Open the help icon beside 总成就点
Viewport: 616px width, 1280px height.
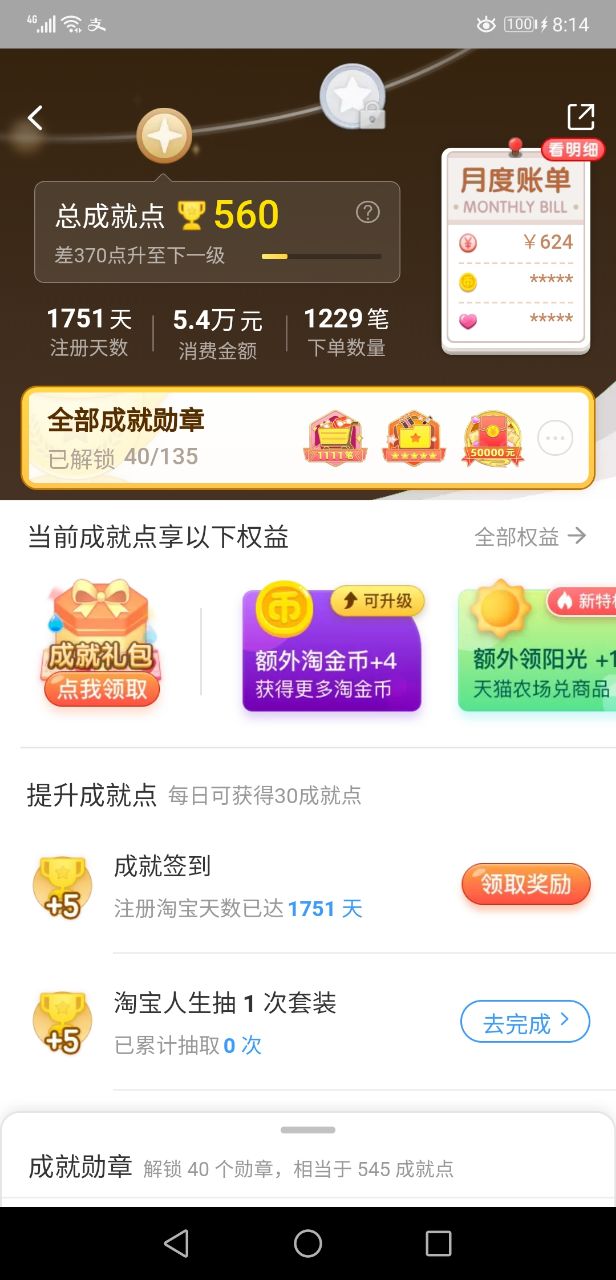[x=368, y=212]
